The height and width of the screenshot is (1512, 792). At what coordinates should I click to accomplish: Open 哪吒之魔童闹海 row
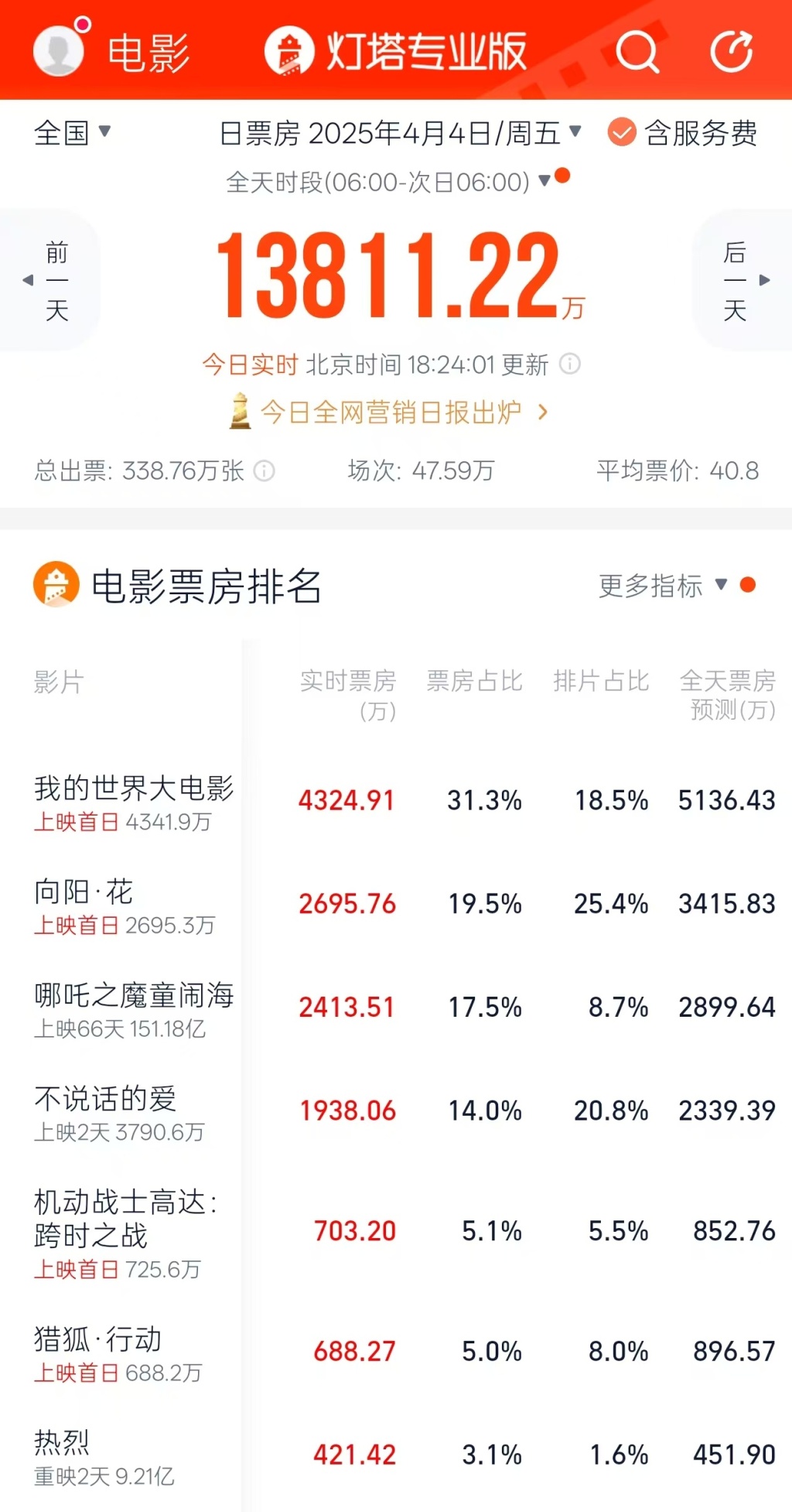404,1008
